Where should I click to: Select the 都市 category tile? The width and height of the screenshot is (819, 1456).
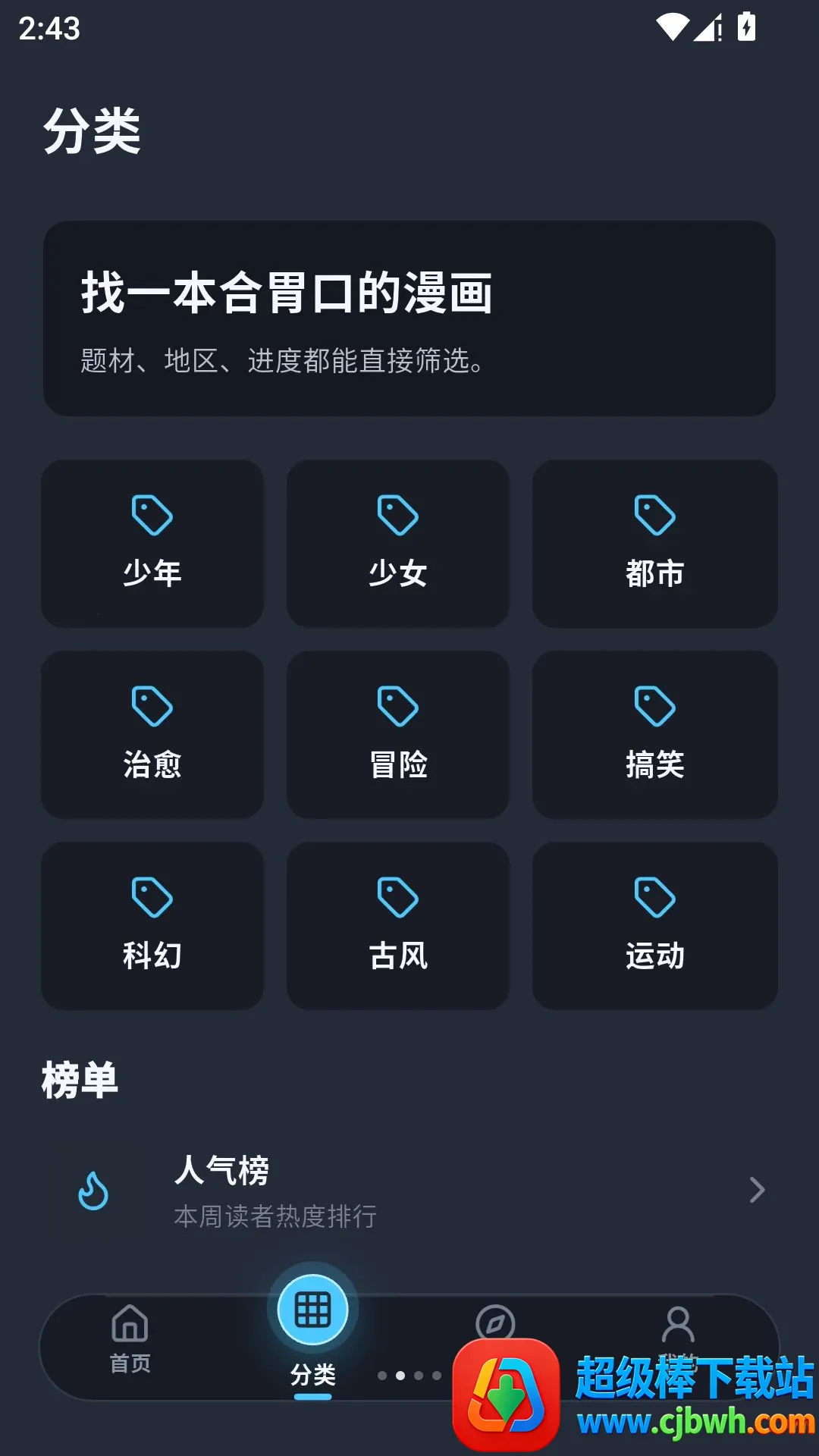(655, 543)
